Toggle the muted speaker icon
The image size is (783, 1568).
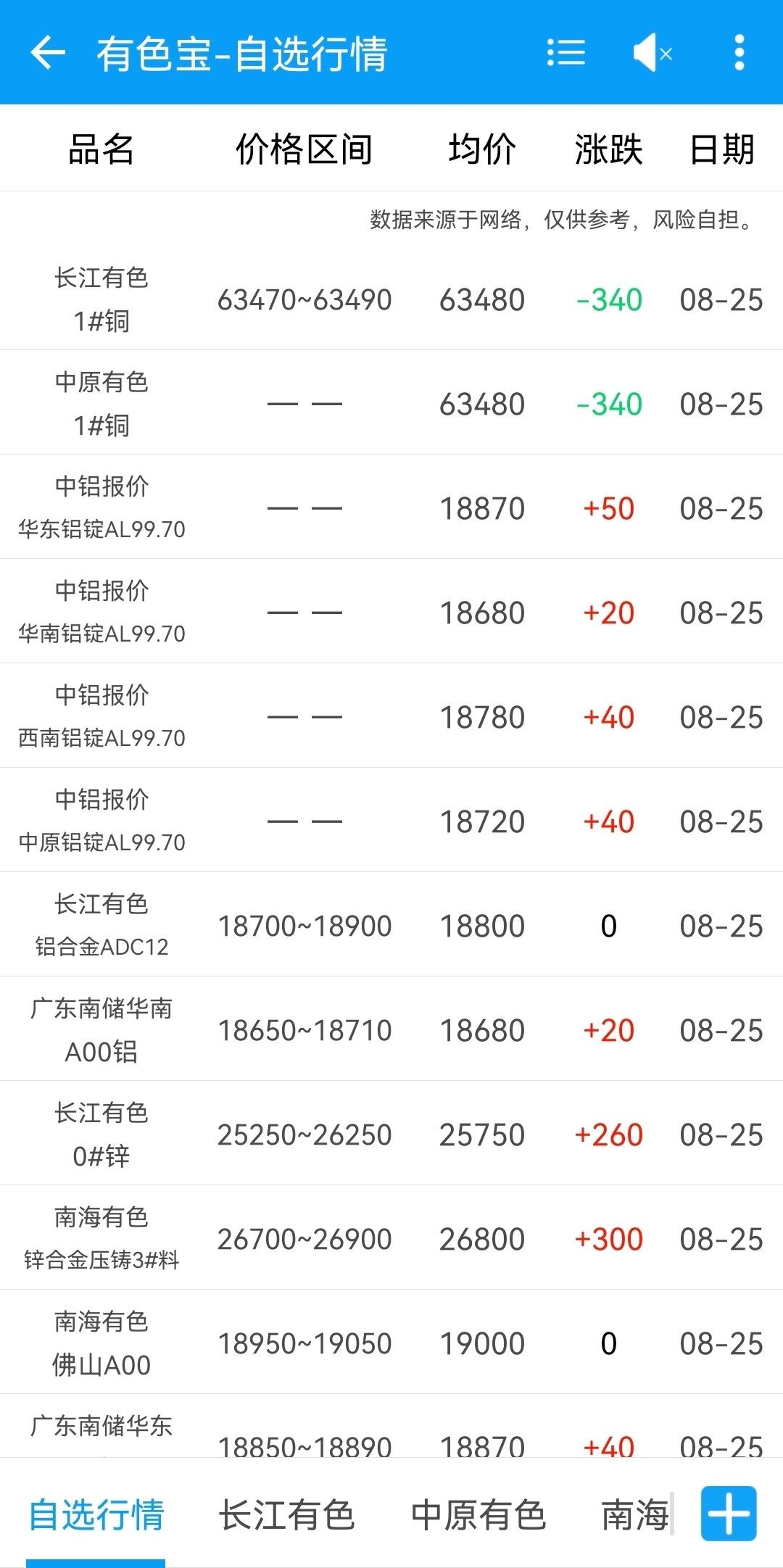click(x=652, y=53)
